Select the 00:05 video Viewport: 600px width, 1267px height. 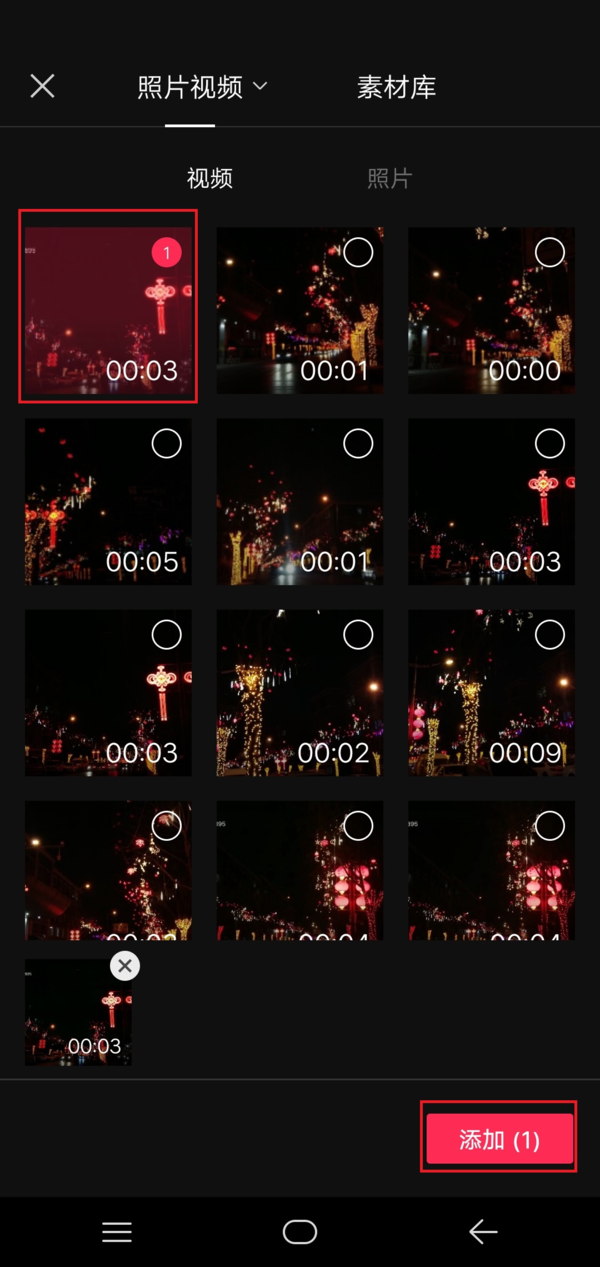[166, 443]
